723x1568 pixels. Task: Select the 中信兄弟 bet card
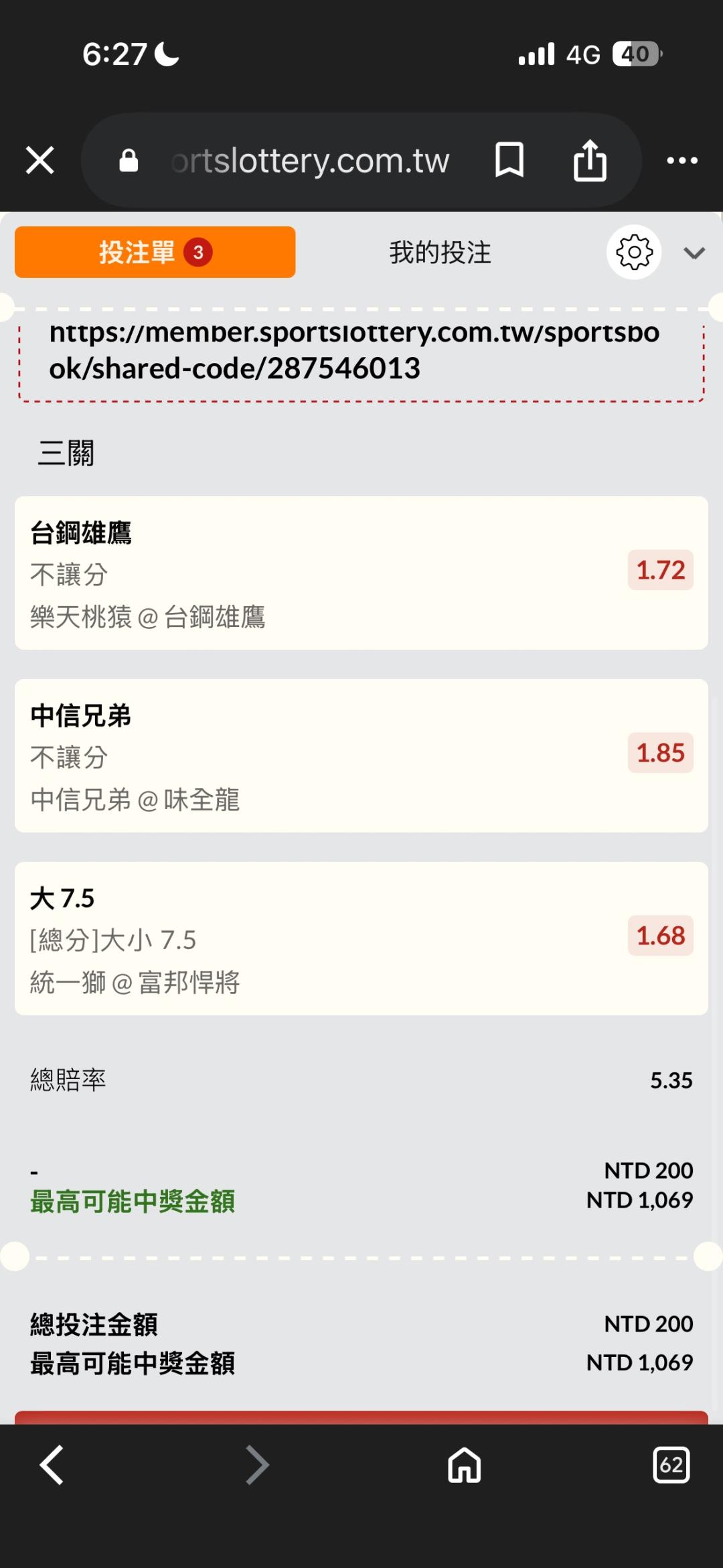point(361,756)
